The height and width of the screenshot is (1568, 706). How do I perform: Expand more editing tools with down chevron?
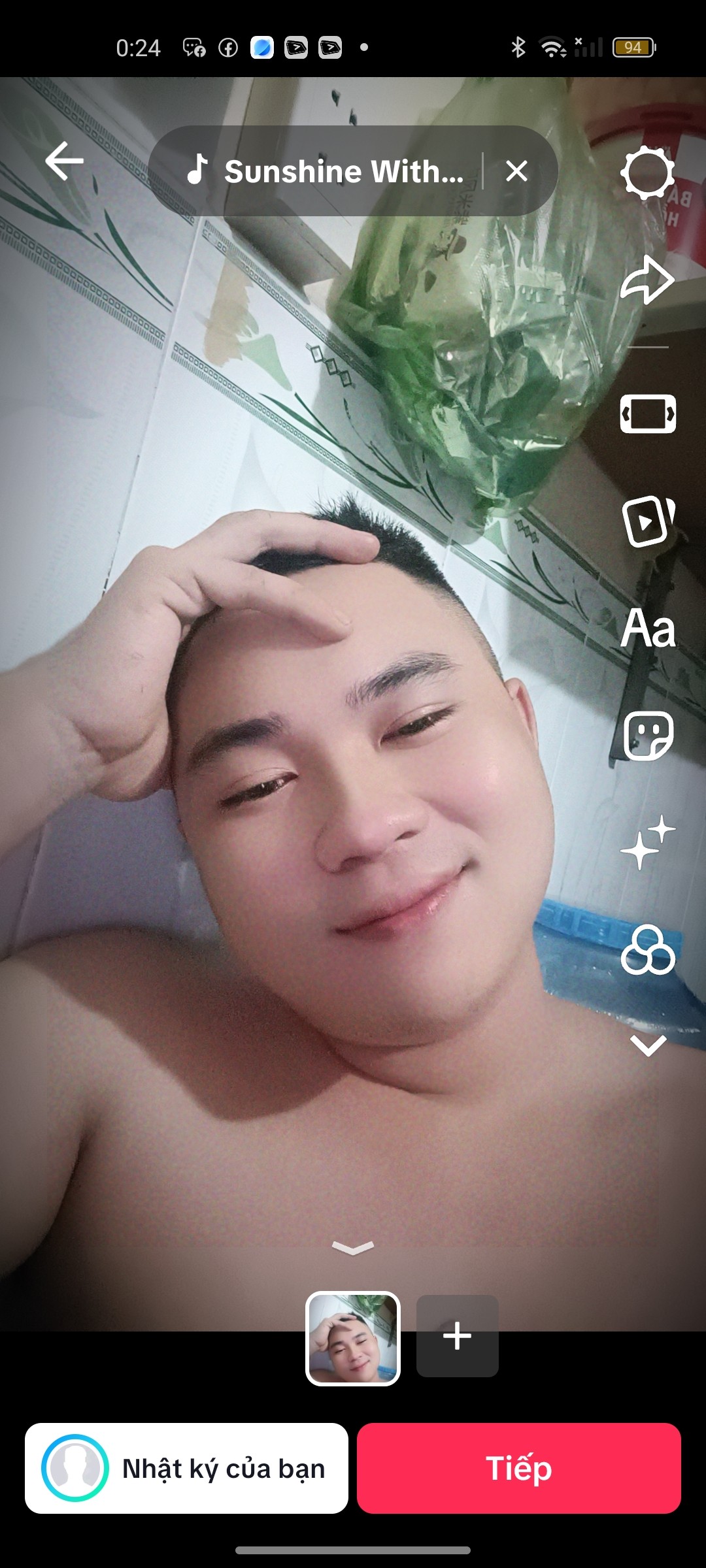click(647, 1045)
